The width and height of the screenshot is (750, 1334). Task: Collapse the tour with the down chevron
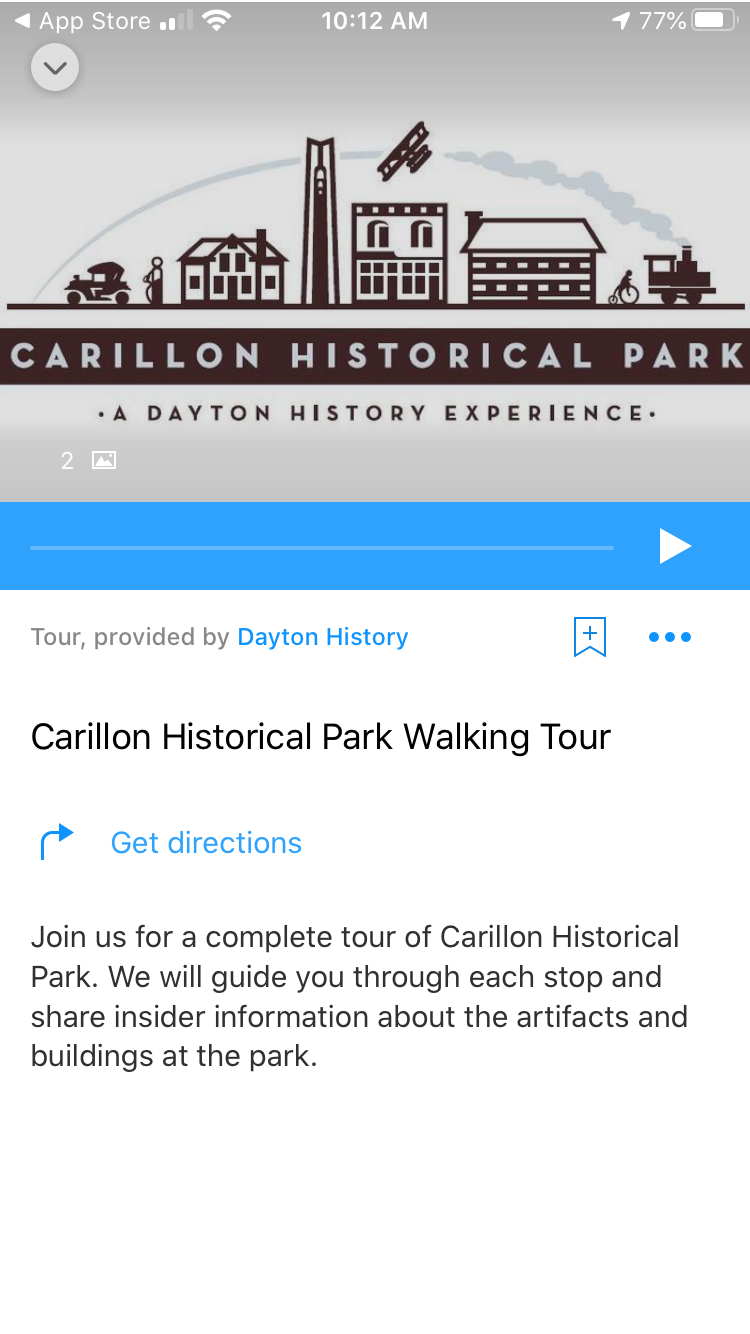[55, 68]
